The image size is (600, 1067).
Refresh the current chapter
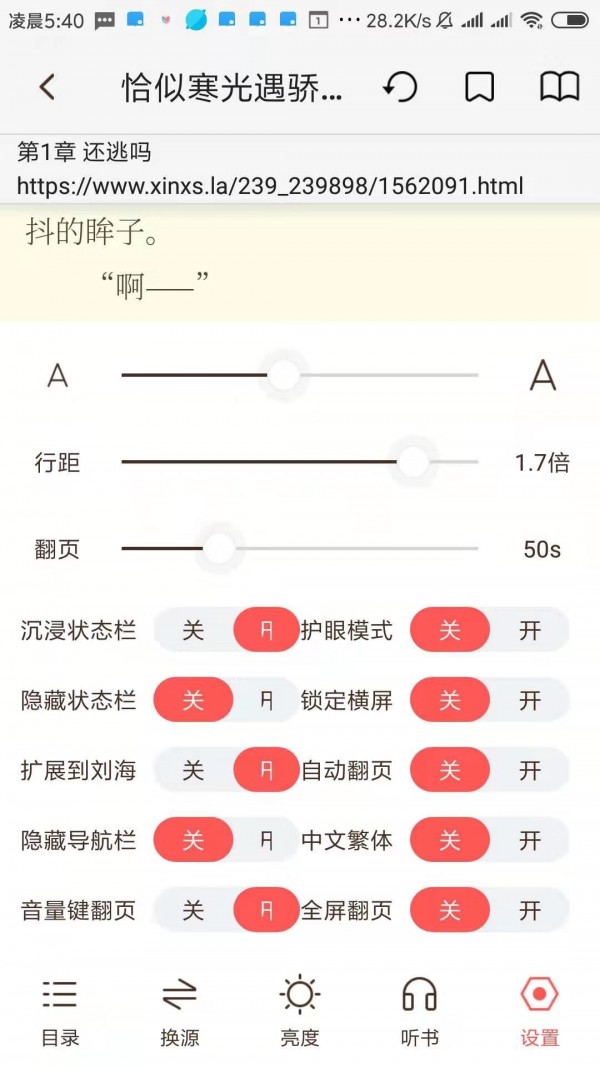click(x=400, y=87)
